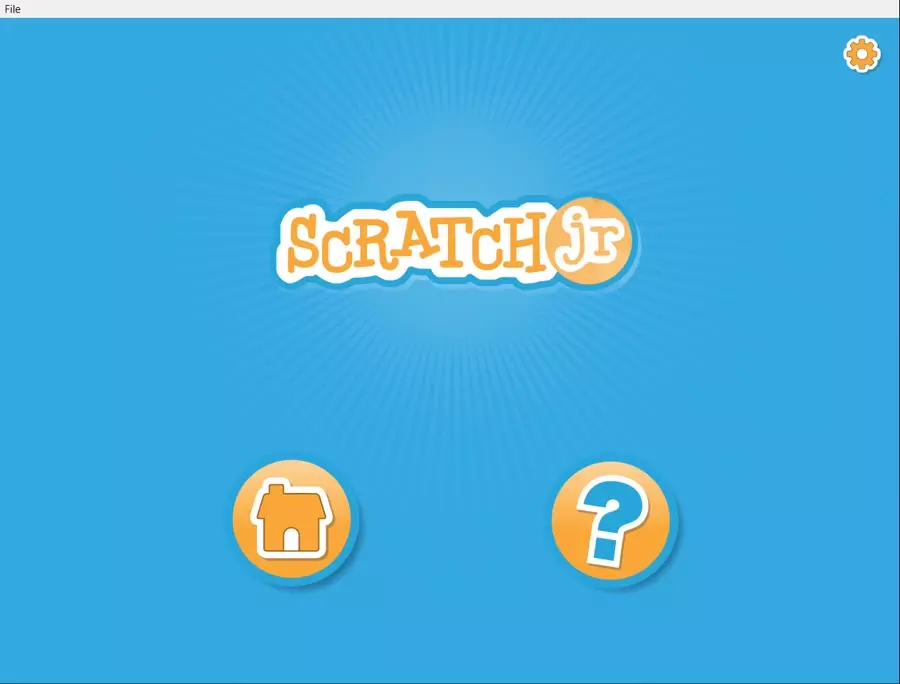Viewport: 900px width, 684px height.
Task: Go to home projects via house button
Action: pos(292,520)
